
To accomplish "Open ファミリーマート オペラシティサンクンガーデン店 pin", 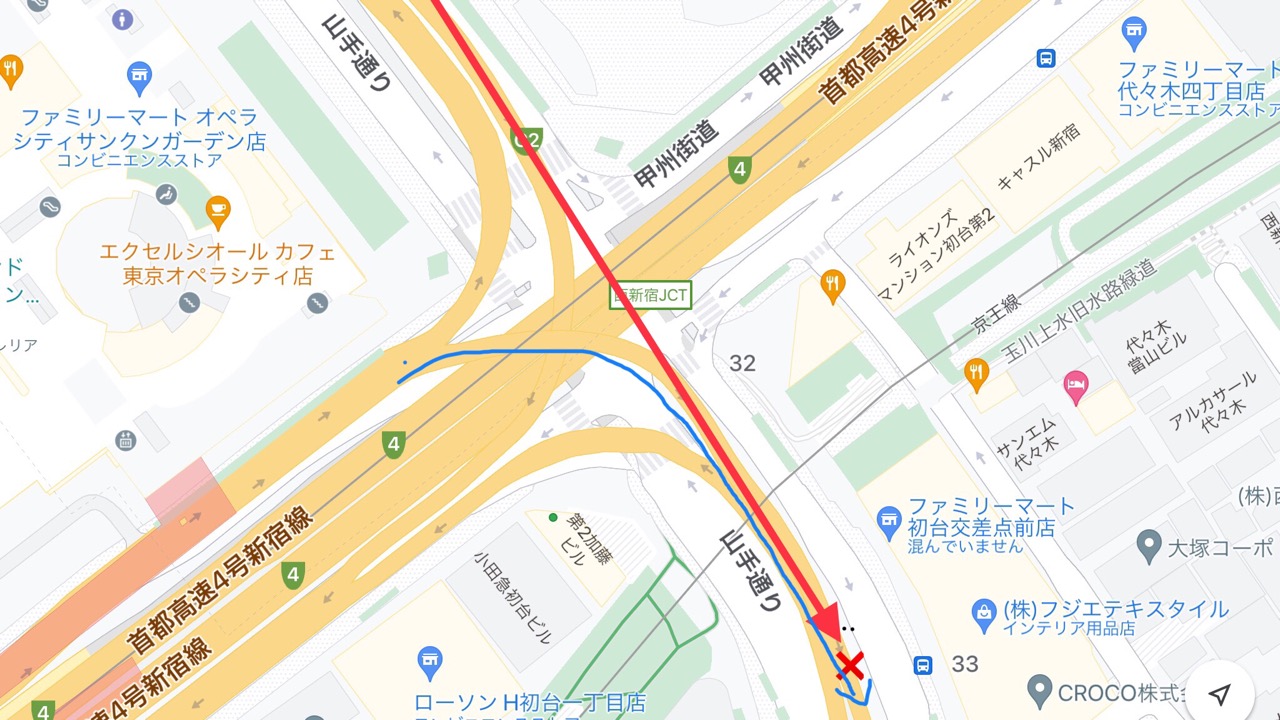I will [x=140, y=76].
